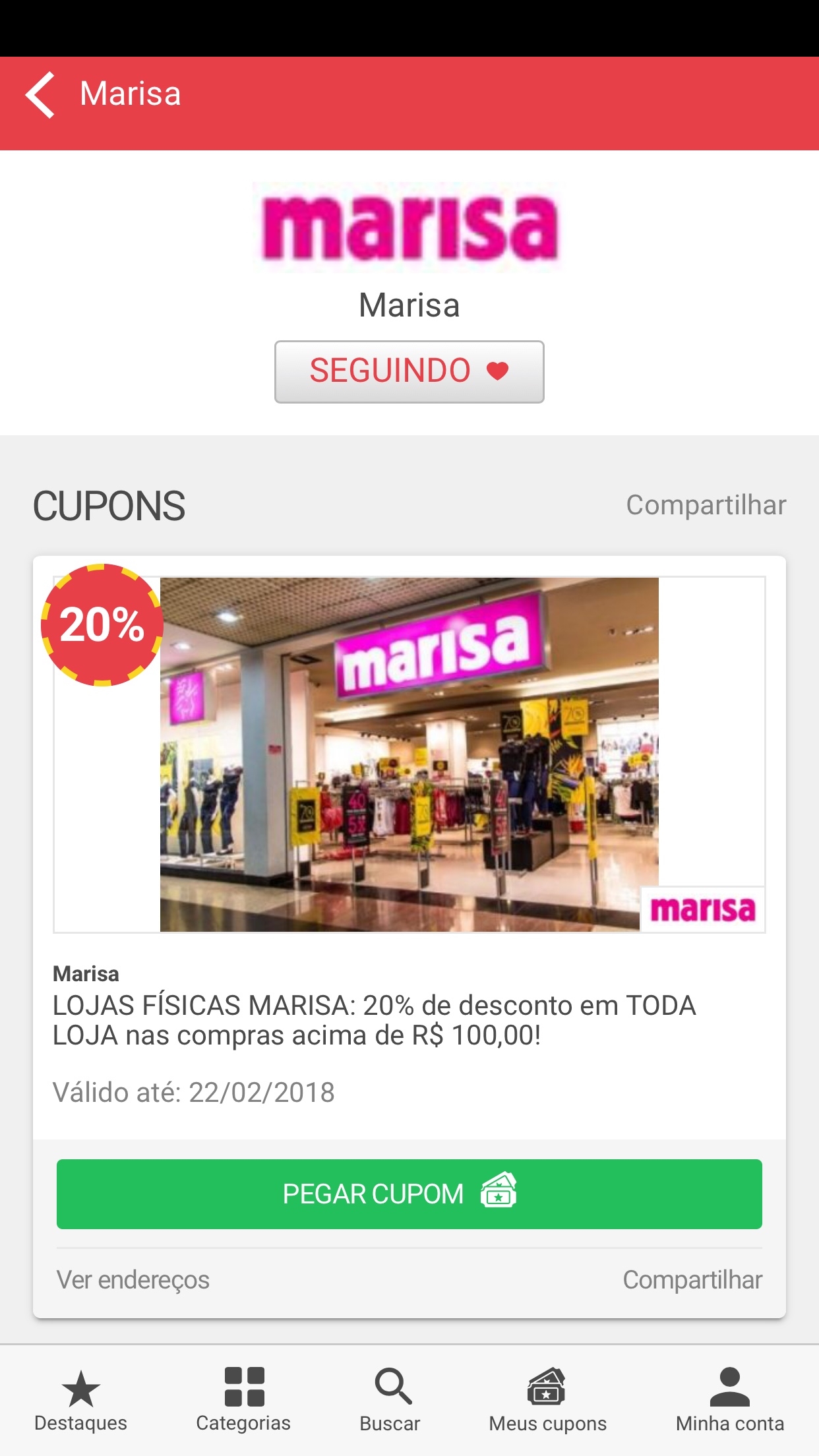Tap the heart icon inside the SEGUINDO button
The image size is (819, 1456).
pyautogui.click(x=496, y=371)
